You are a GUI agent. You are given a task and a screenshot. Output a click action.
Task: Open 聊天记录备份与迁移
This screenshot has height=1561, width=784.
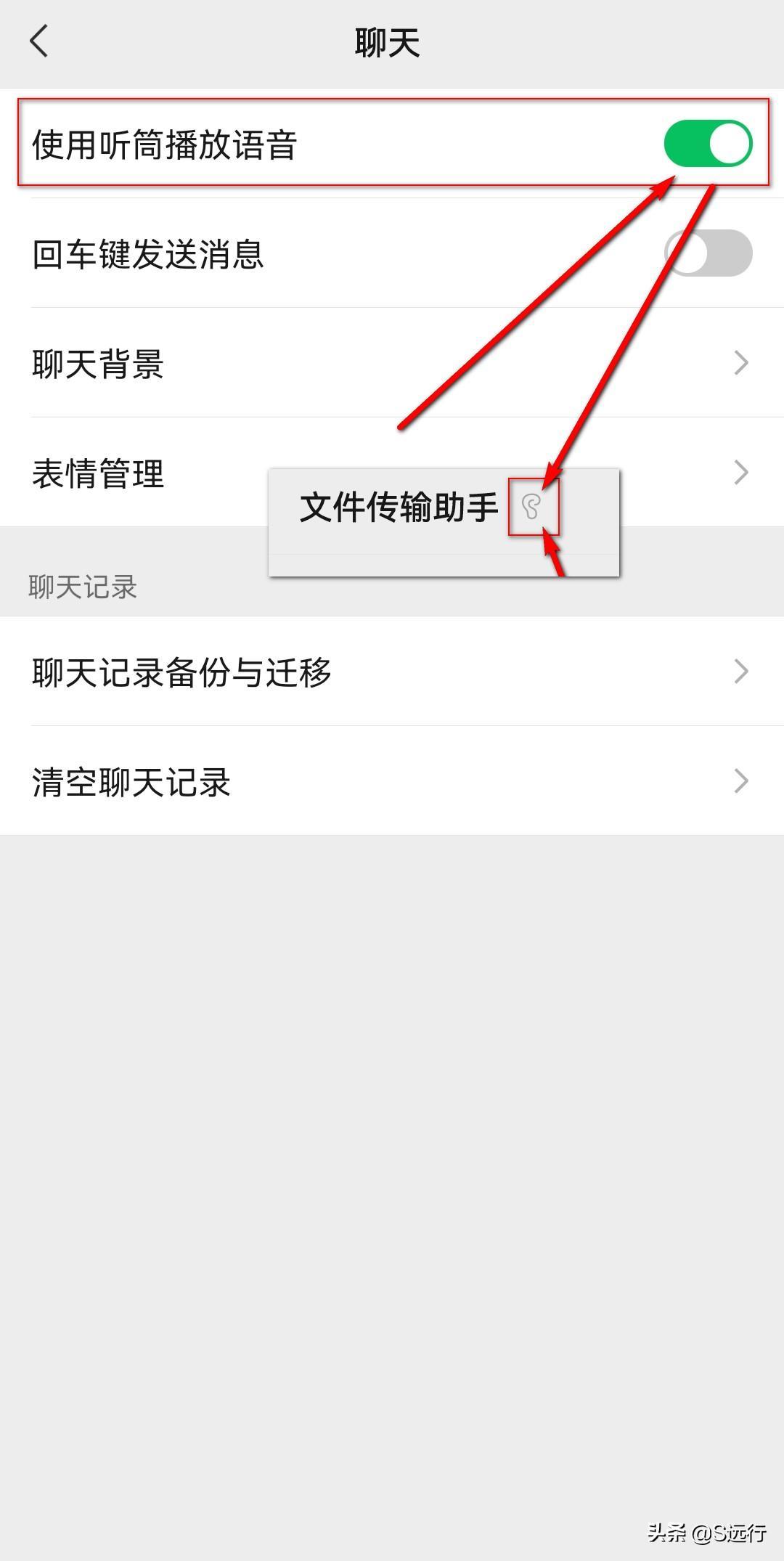pos(392,672)
